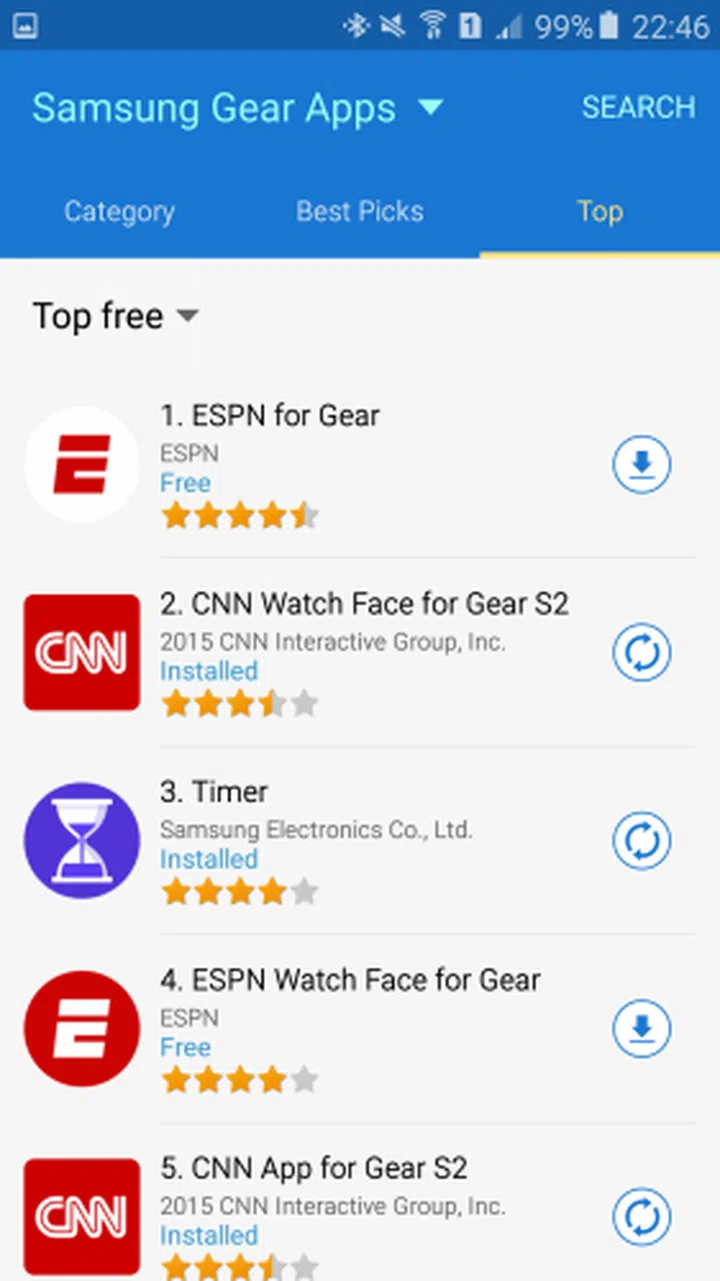The height and width of the screenshot is (1281, 720).
Task: Show ESPN Watch Face for Gear details
Action: point(350,980)
